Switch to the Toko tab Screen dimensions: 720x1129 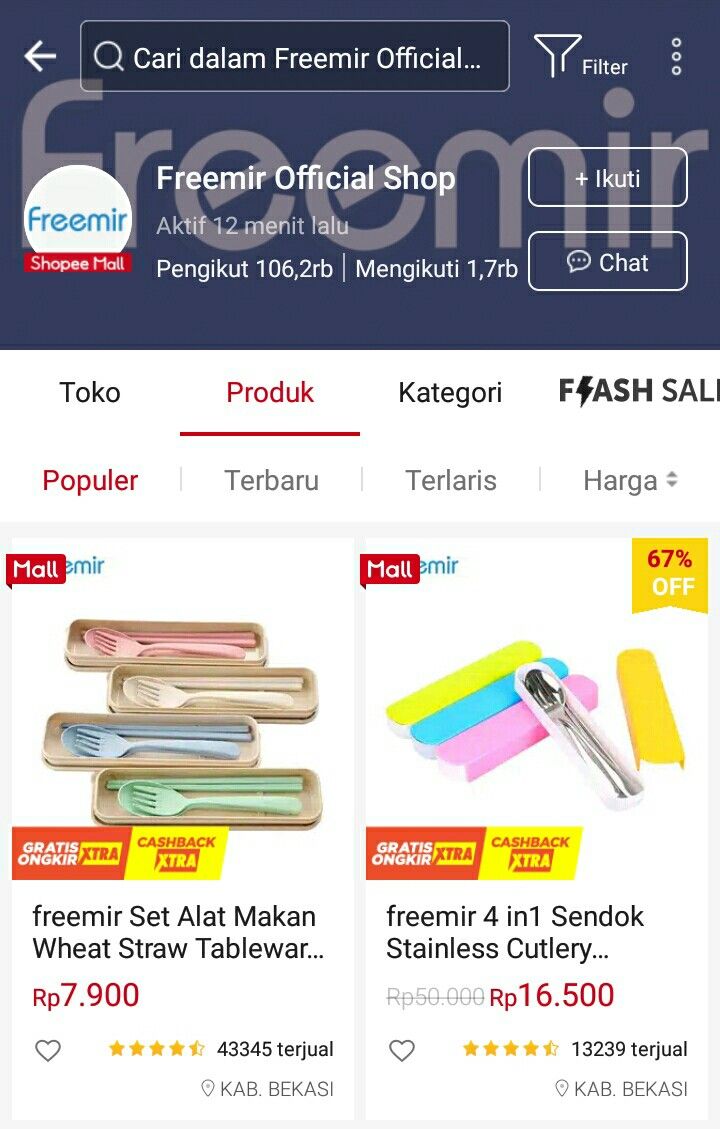(x=90, y=393)
